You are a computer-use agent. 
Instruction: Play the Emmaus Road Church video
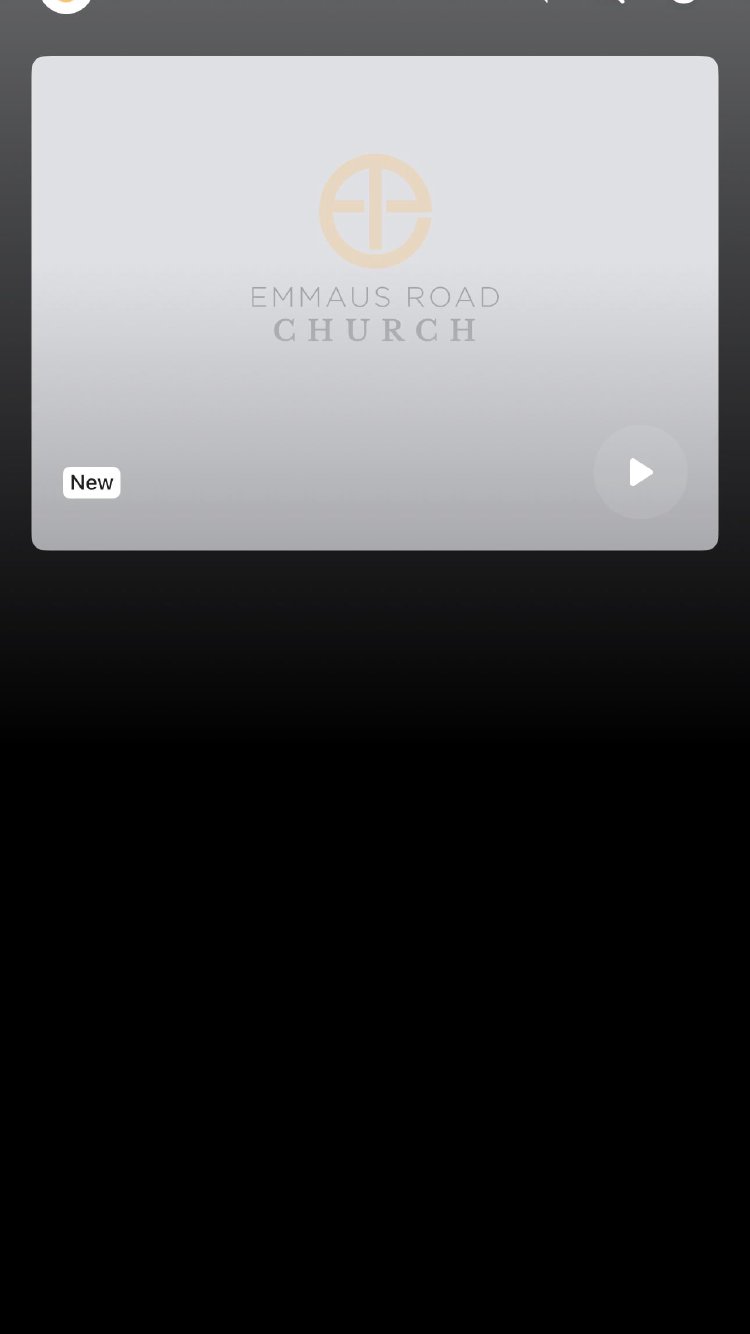pos(640,472)
